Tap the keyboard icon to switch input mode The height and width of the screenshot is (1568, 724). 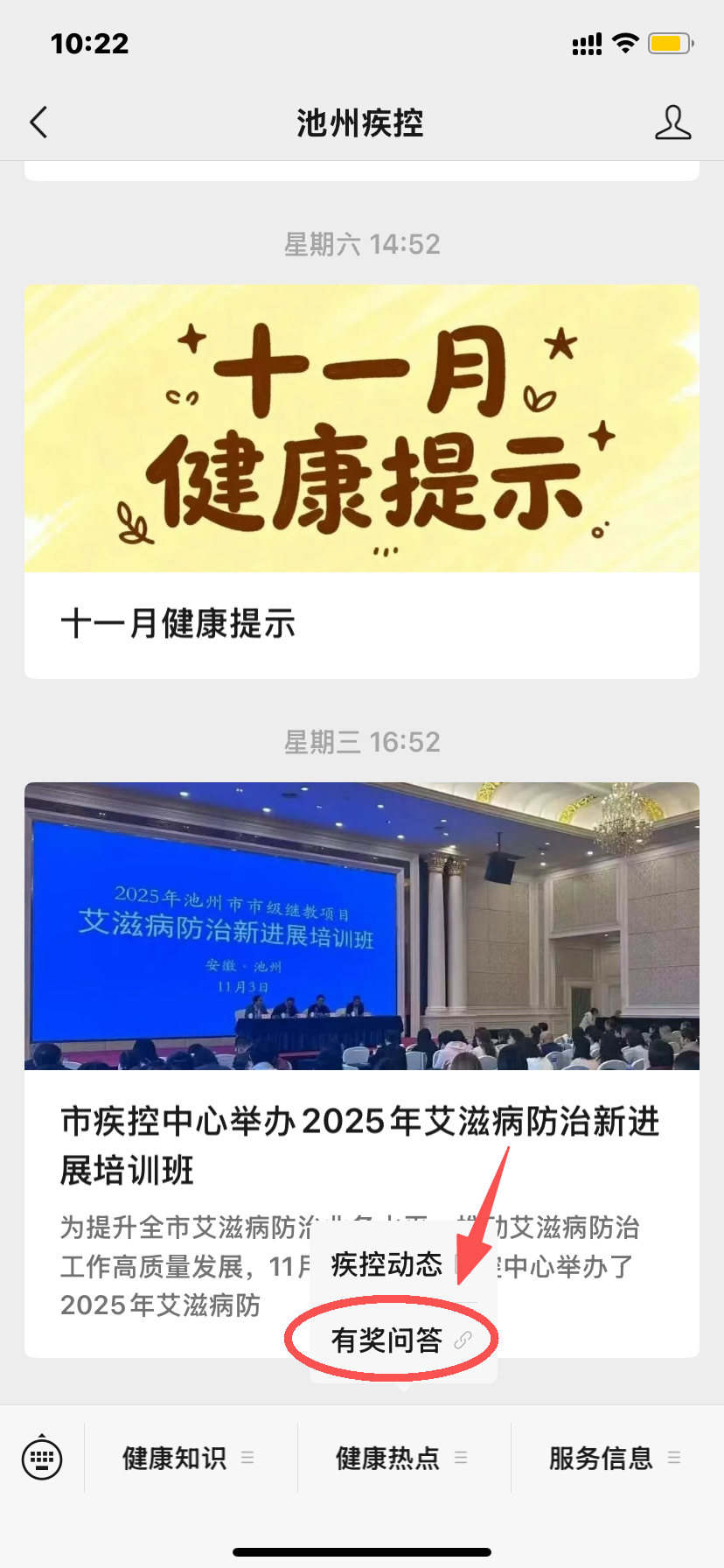(42, 1458)
